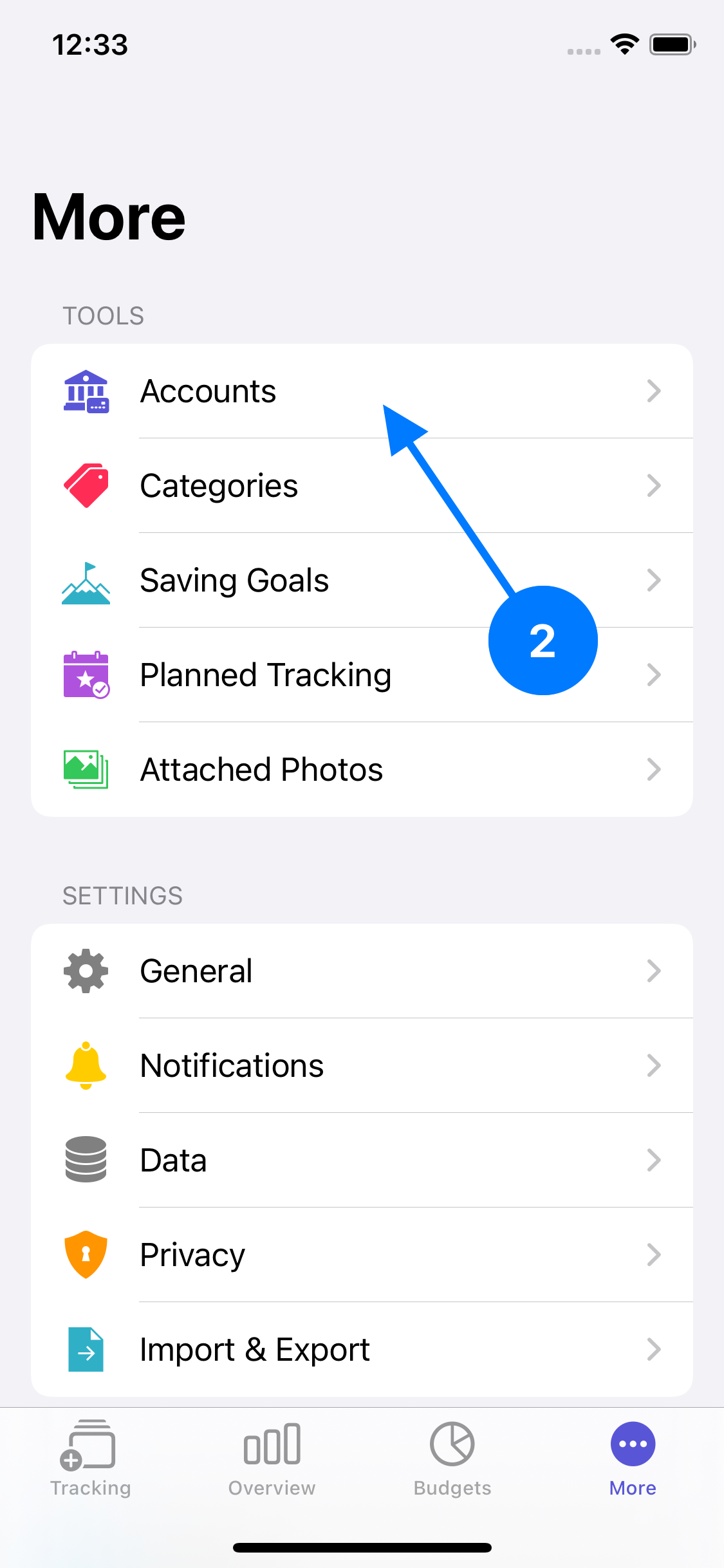
Task: Switch to the Tracking tab
Action: [x=91, y=1459]
